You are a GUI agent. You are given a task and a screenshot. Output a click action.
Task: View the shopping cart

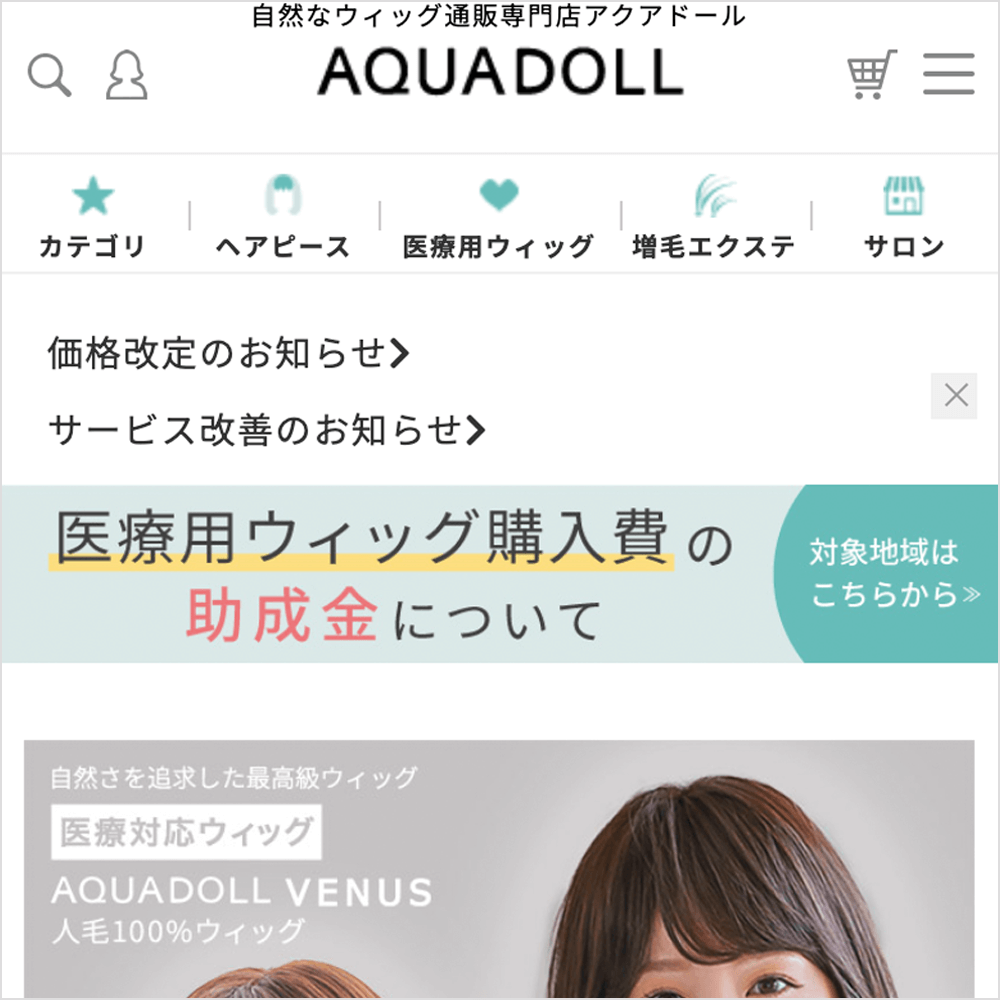click(870, 75)
